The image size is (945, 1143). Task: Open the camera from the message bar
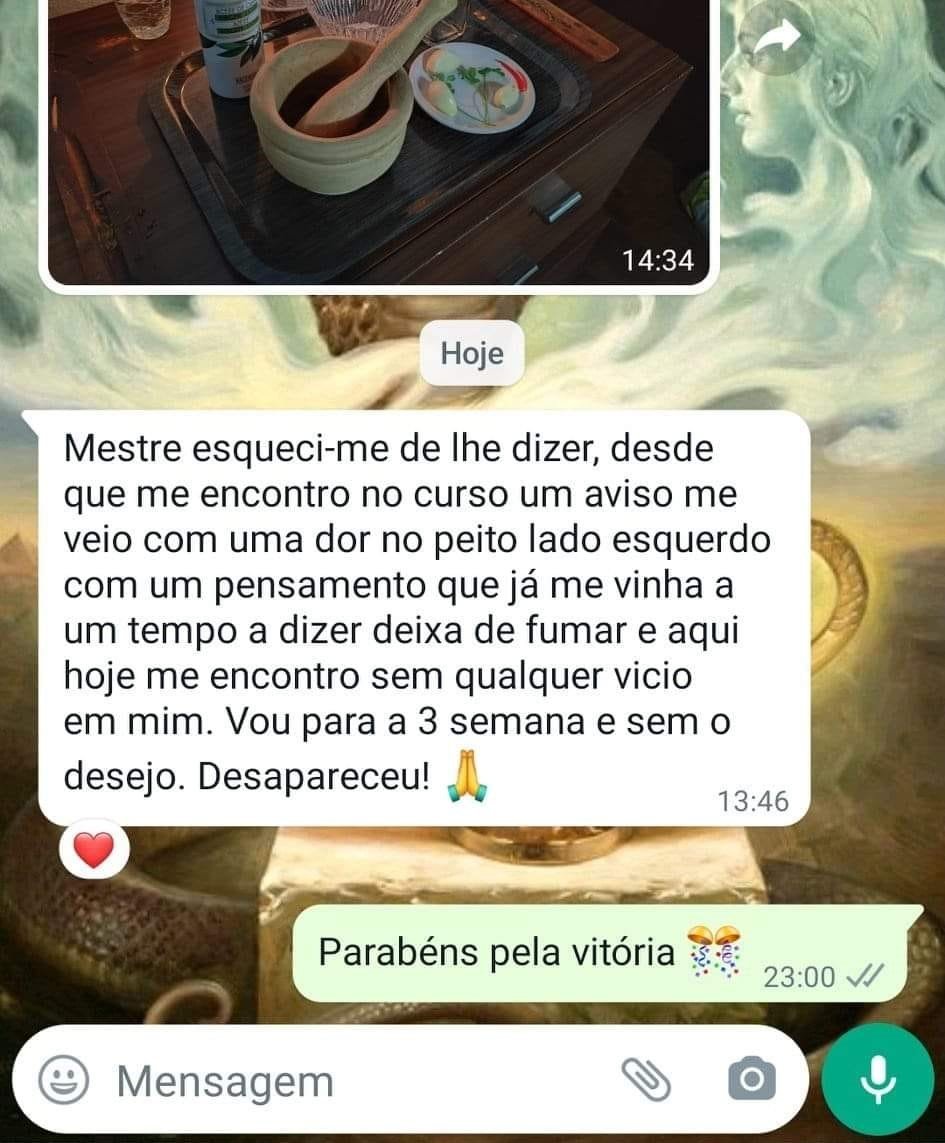coord(751,1080)
